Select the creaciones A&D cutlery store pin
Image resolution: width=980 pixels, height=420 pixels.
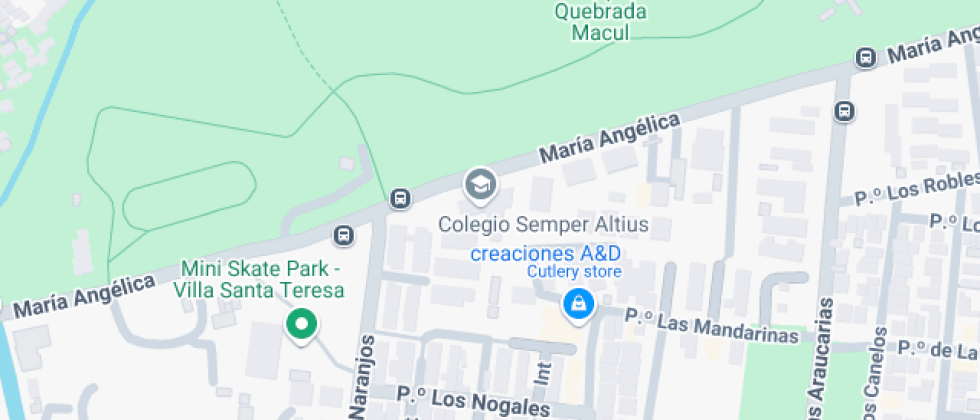[x=577, y=303]
